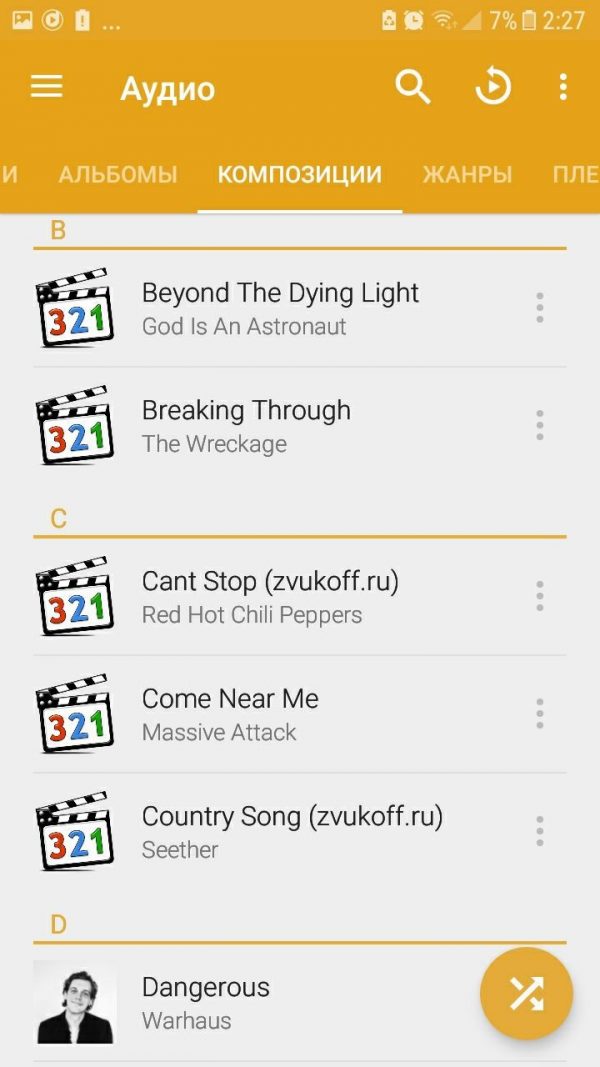600x1067 pixels.
Task: Switch to the Альбомы tab
Action: [x=118, y=175]
